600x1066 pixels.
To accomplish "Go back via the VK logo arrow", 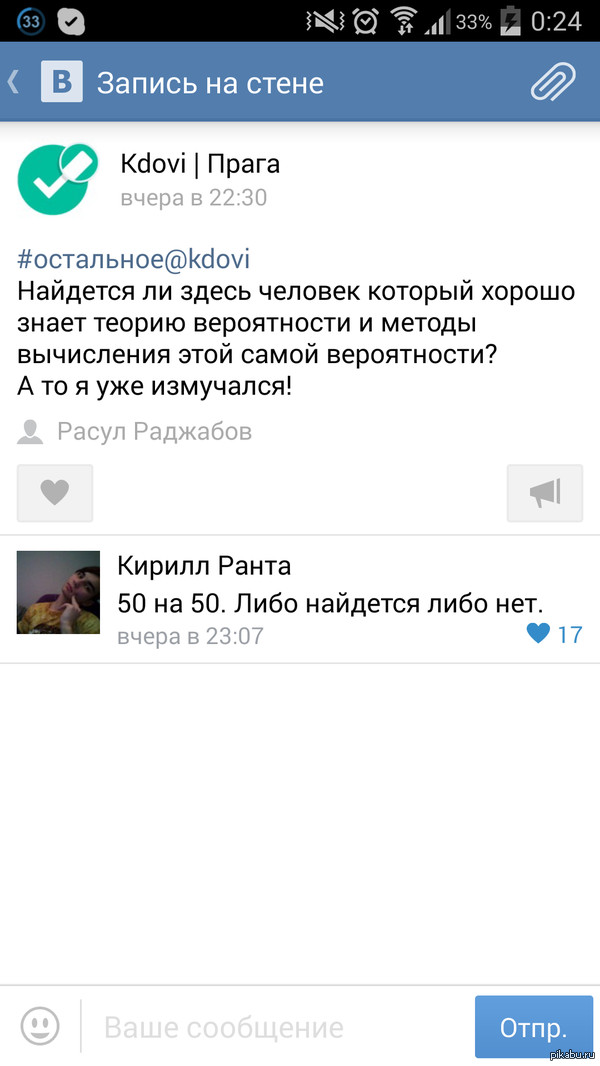I will (x=45, y=83).
